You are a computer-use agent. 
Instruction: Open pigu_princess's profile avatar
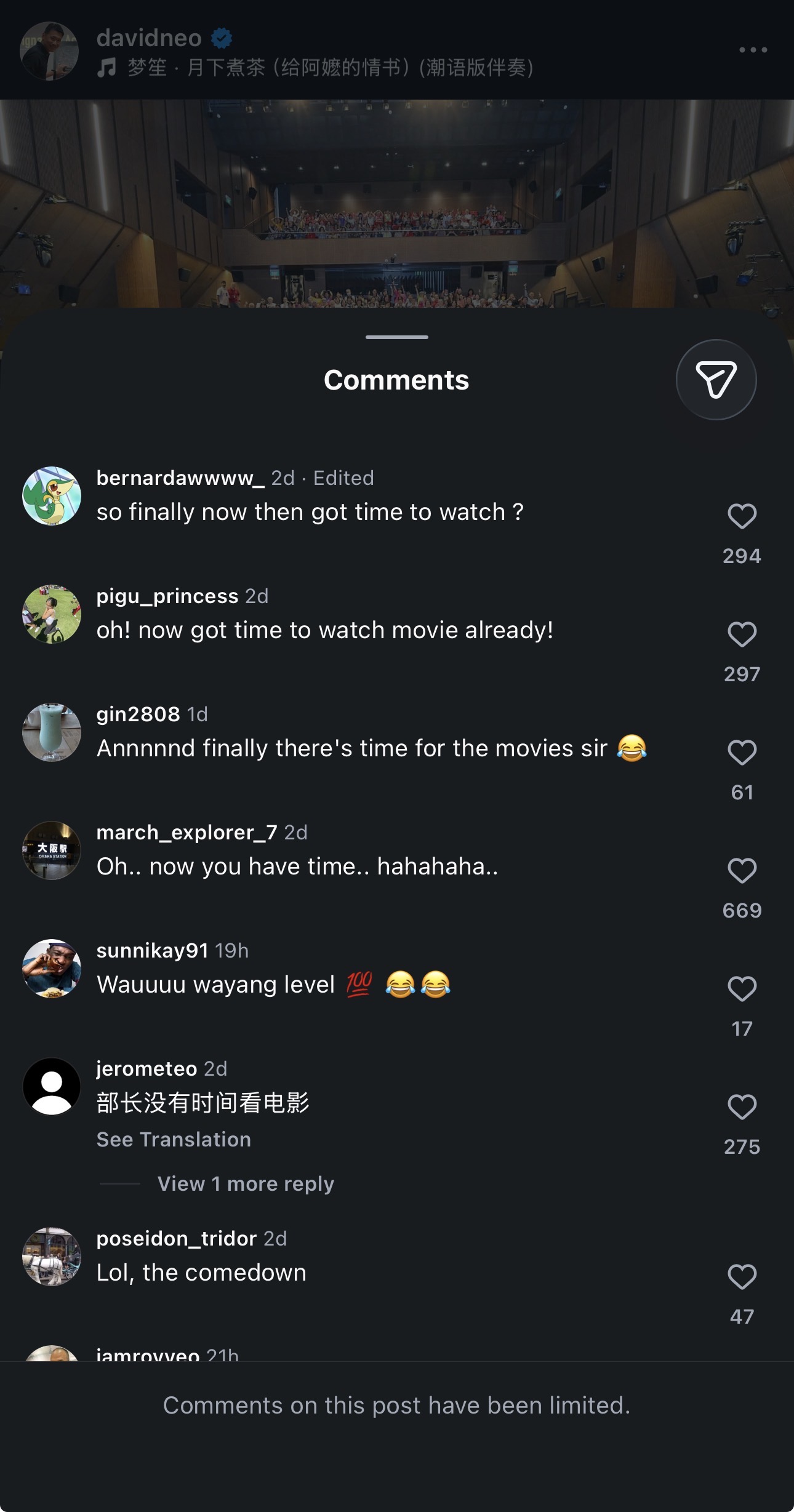pos(52,614)
